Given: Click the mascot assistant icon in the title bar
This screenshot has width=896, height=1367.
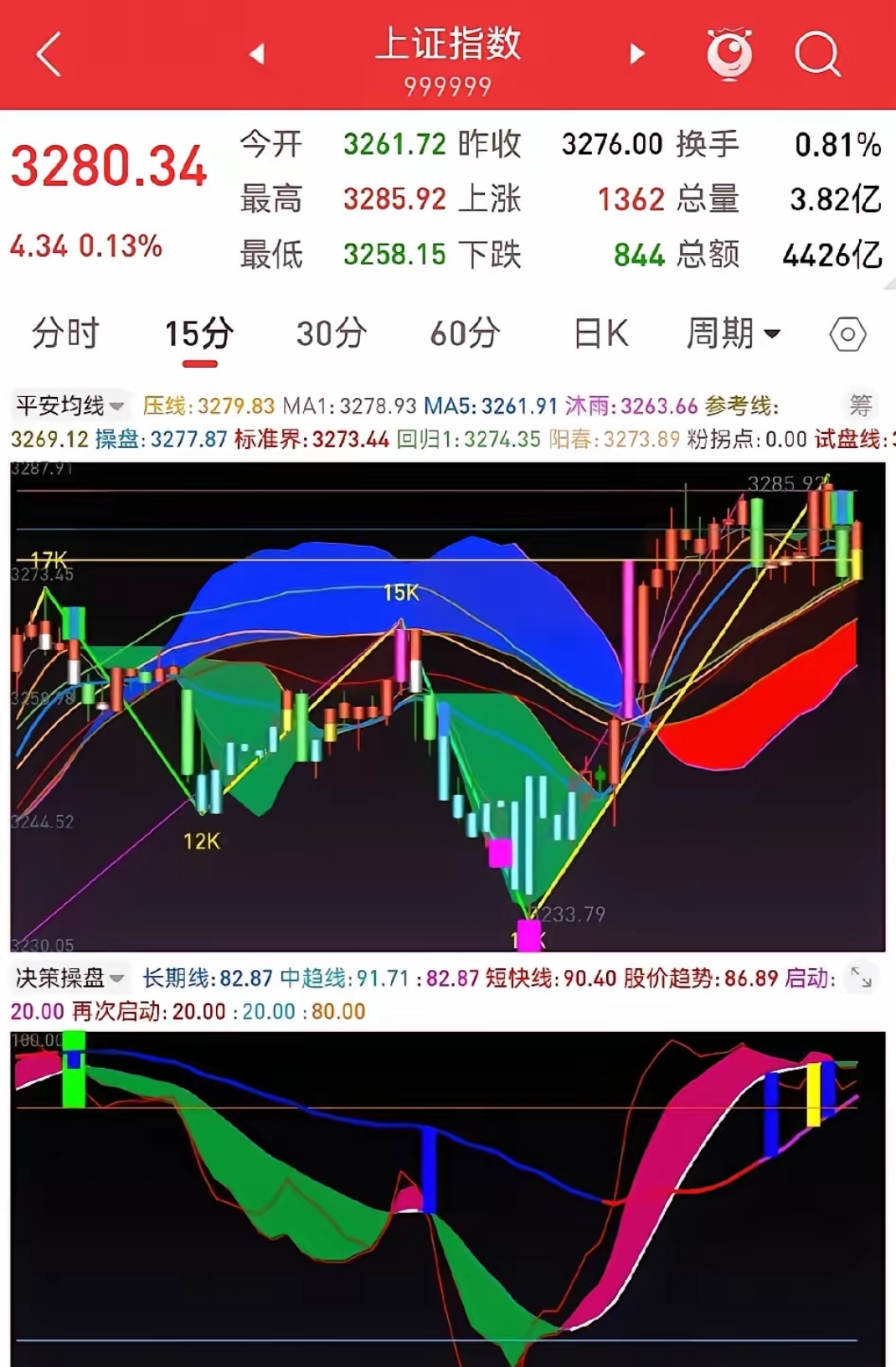Looking at the screenshot, I should pos(730,55).
